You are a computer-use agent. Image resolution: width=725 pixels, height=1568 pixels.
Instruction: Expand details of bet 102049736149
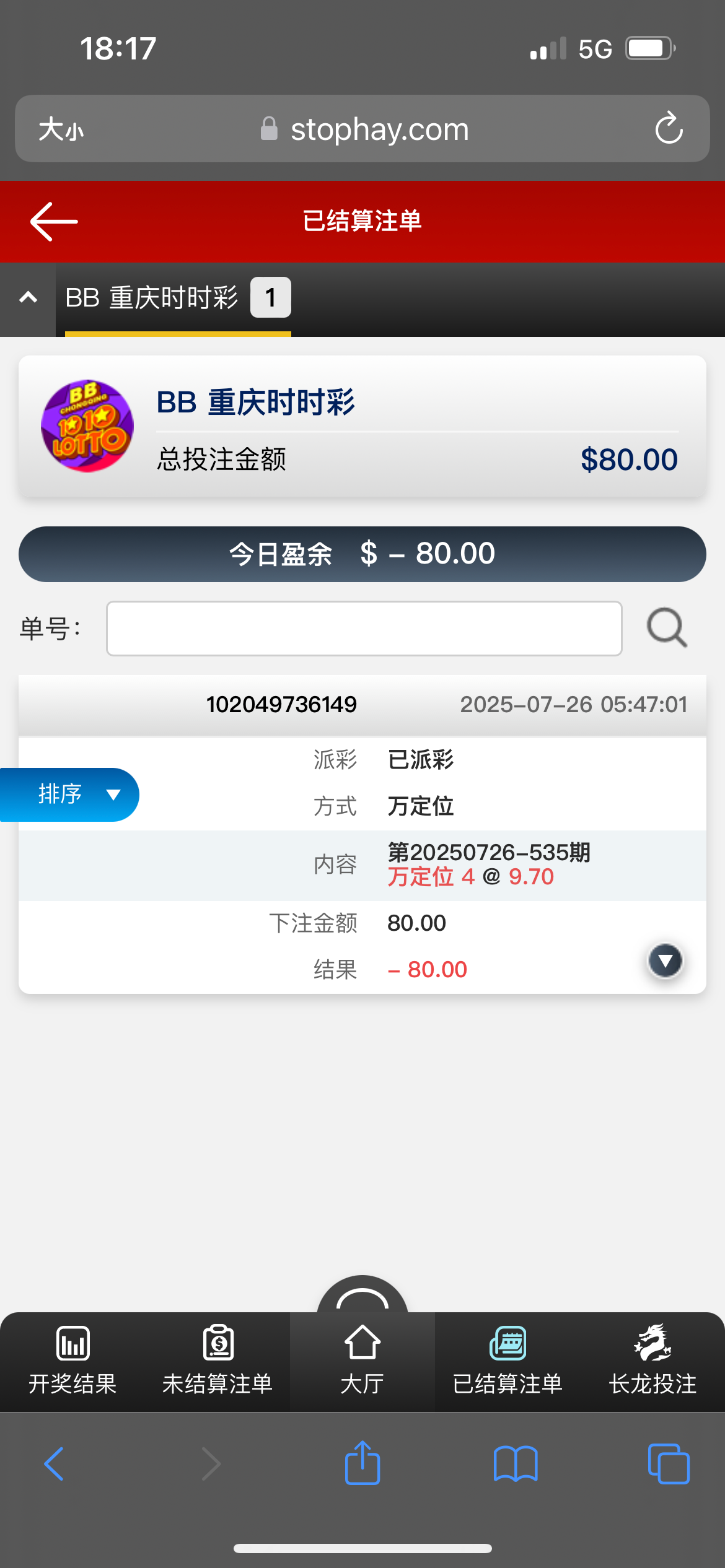pos(665,961)
